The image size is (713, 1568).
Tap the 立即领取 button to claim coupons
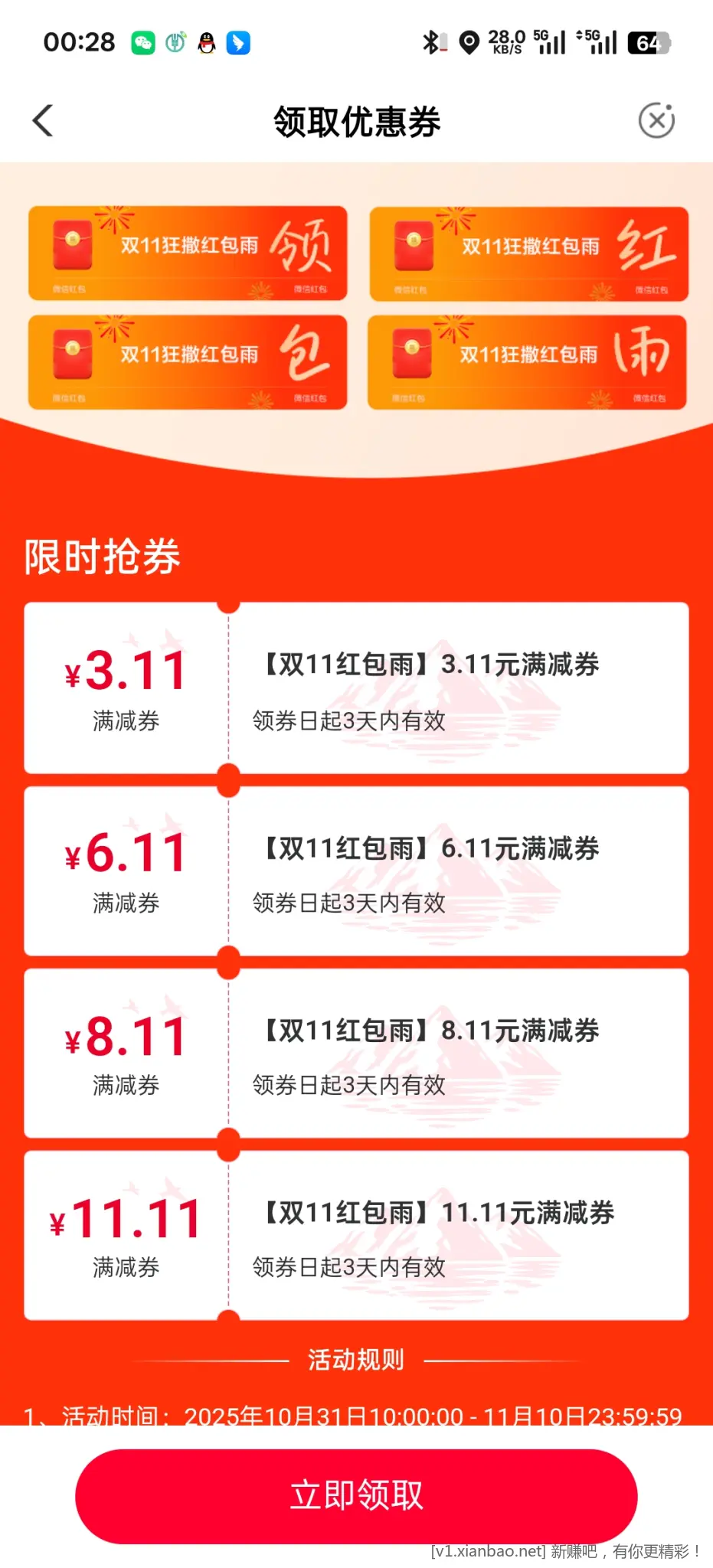[x=356, y=1494]
